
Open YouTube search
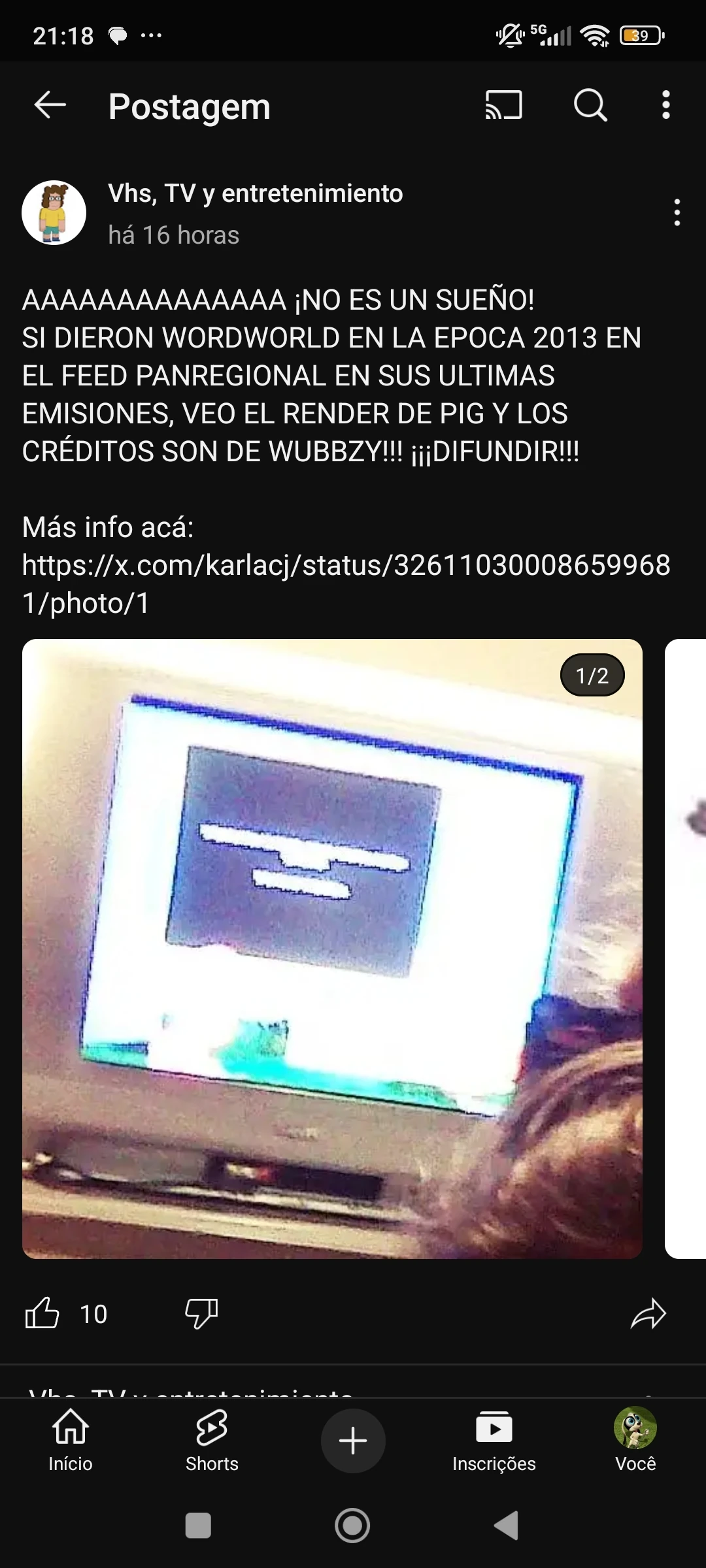point(589,106)
